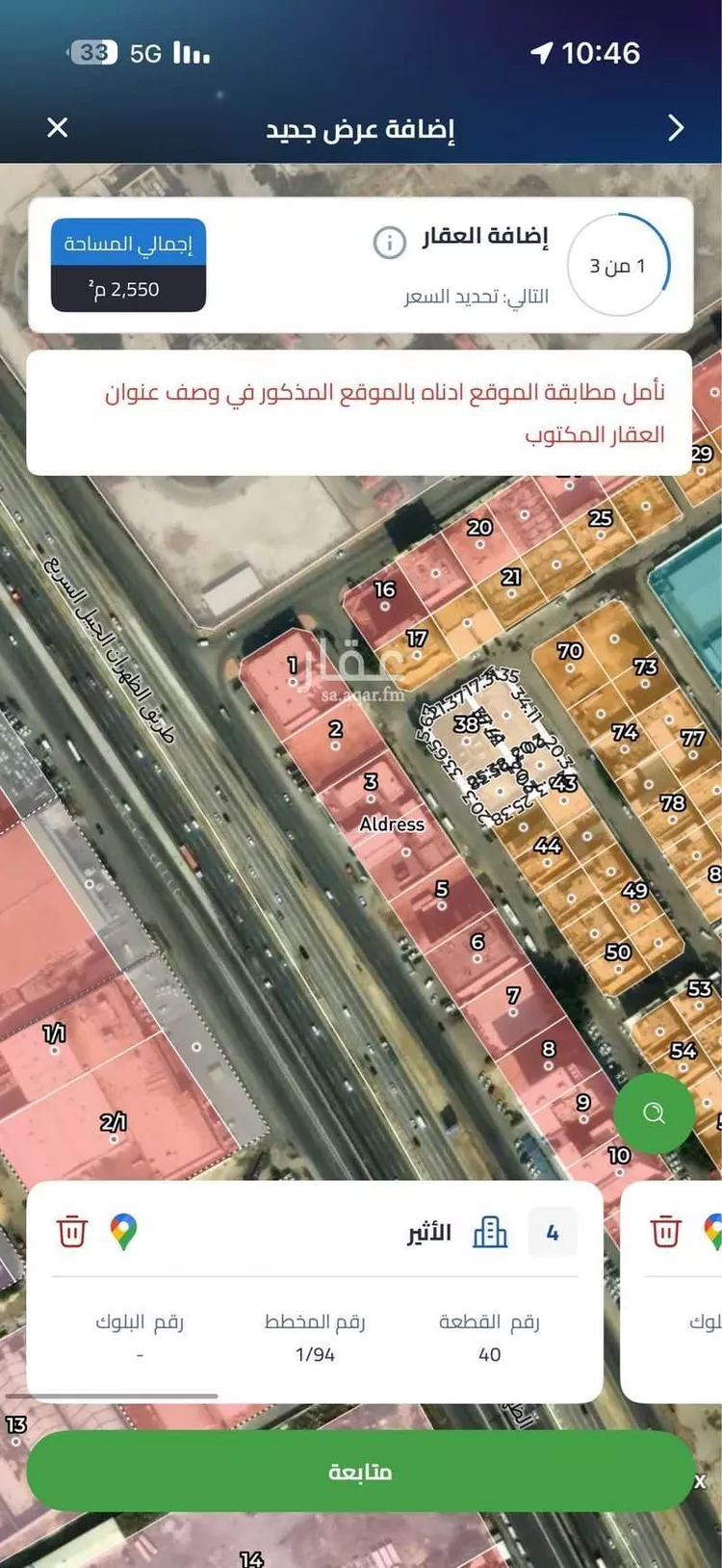Select parcel 70 on the map

[569, 651]
